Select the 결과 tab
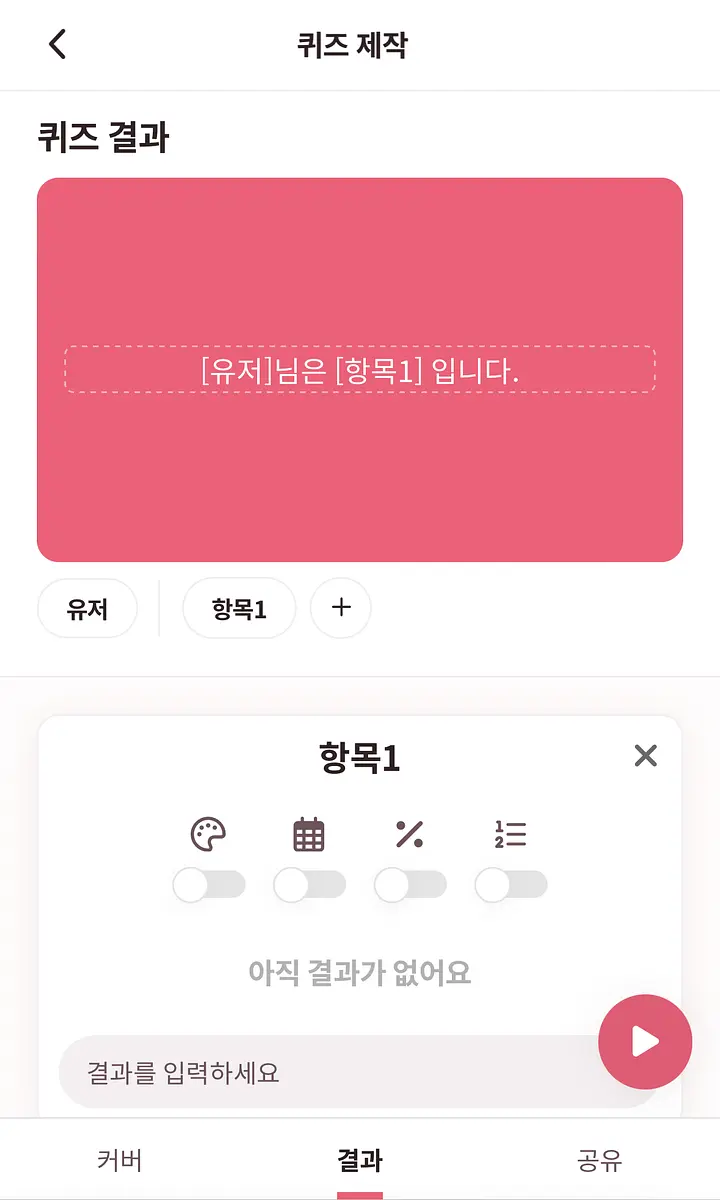Image resolution: width=720 pixels, height=1200 pixels. [360, 1160]
